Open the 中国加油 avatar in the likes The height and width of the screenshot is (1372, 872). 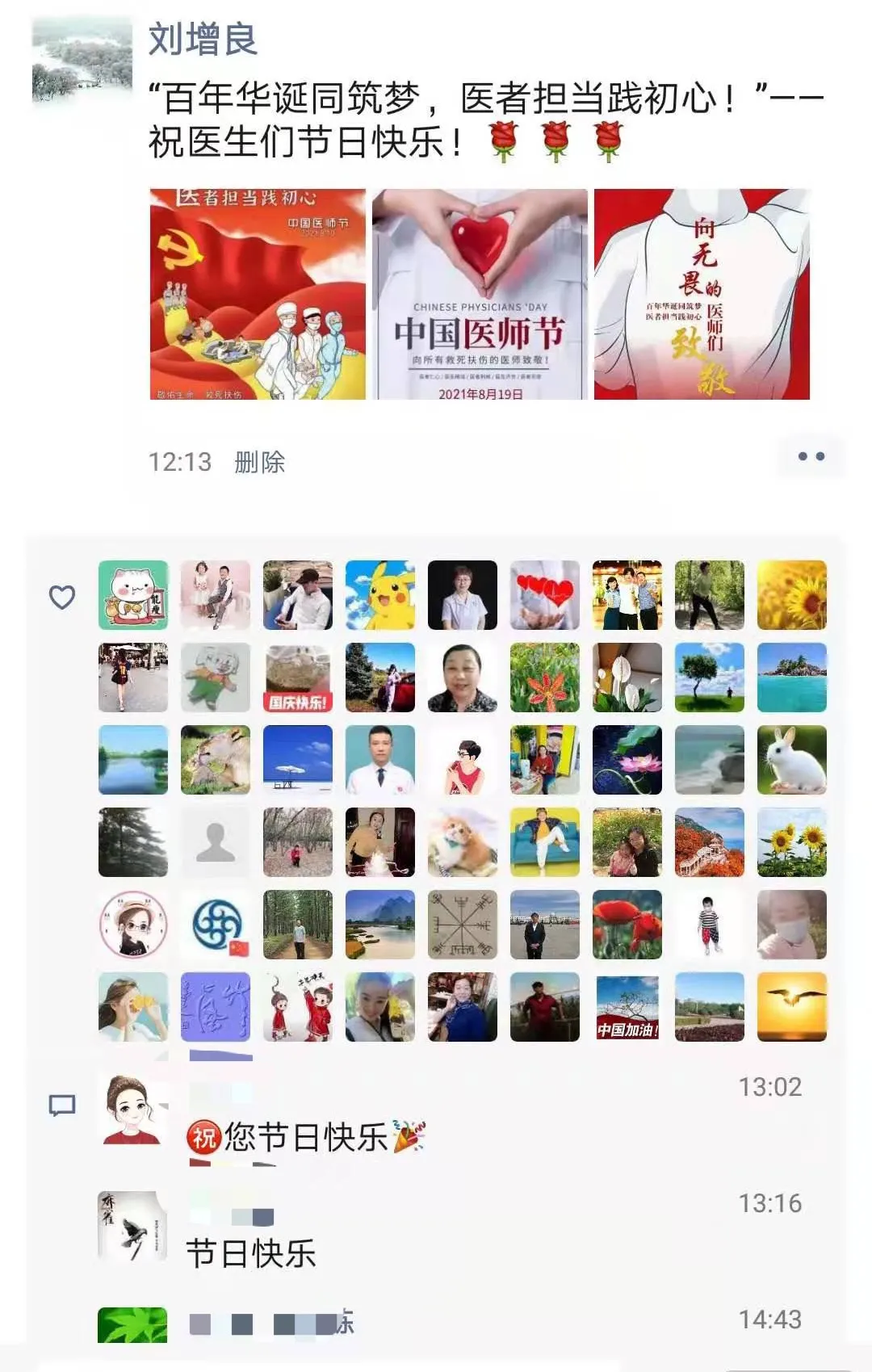pos(627,1007)
